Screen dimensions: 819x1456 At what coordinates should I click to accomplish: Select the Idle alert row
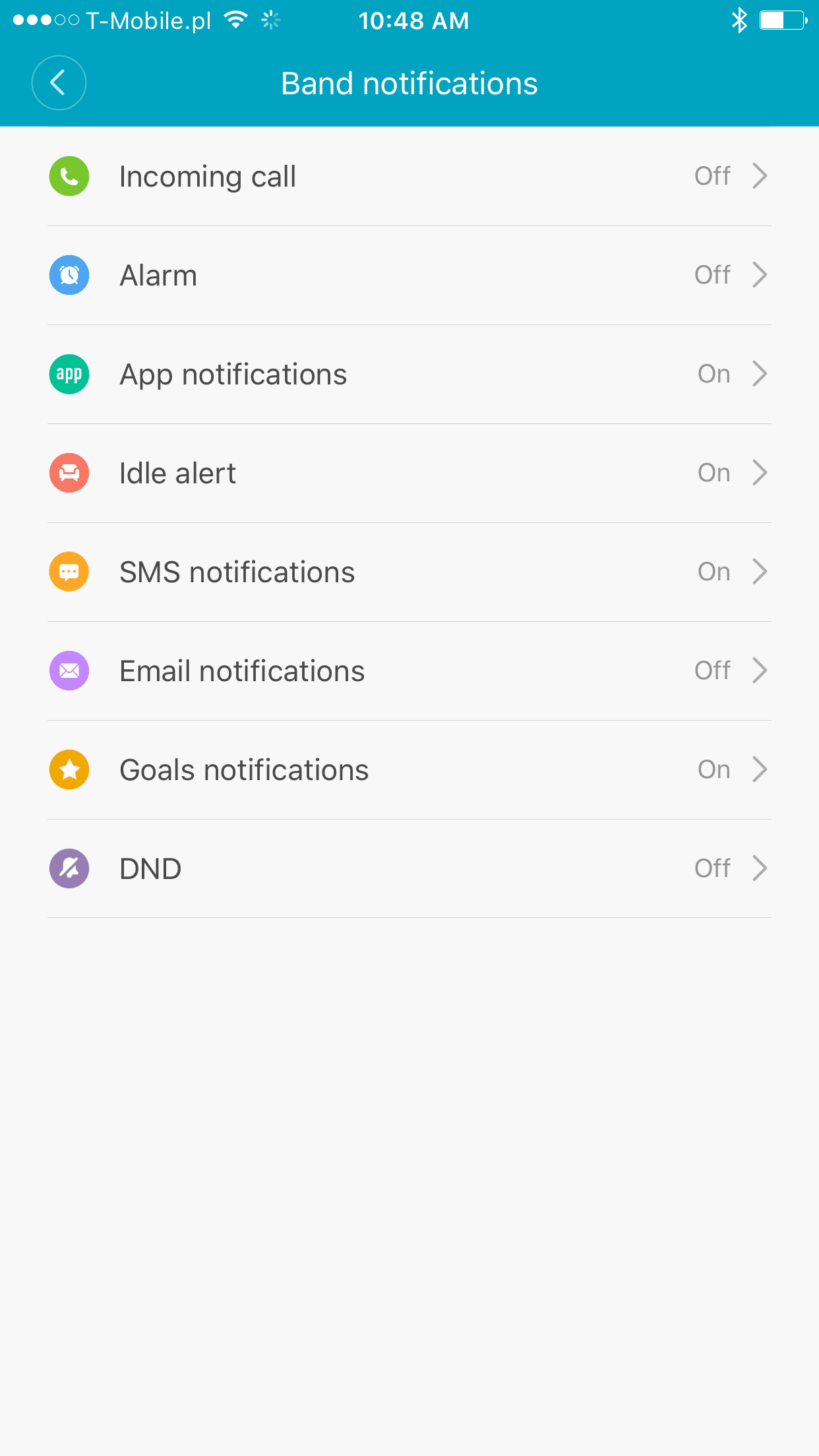409,473
